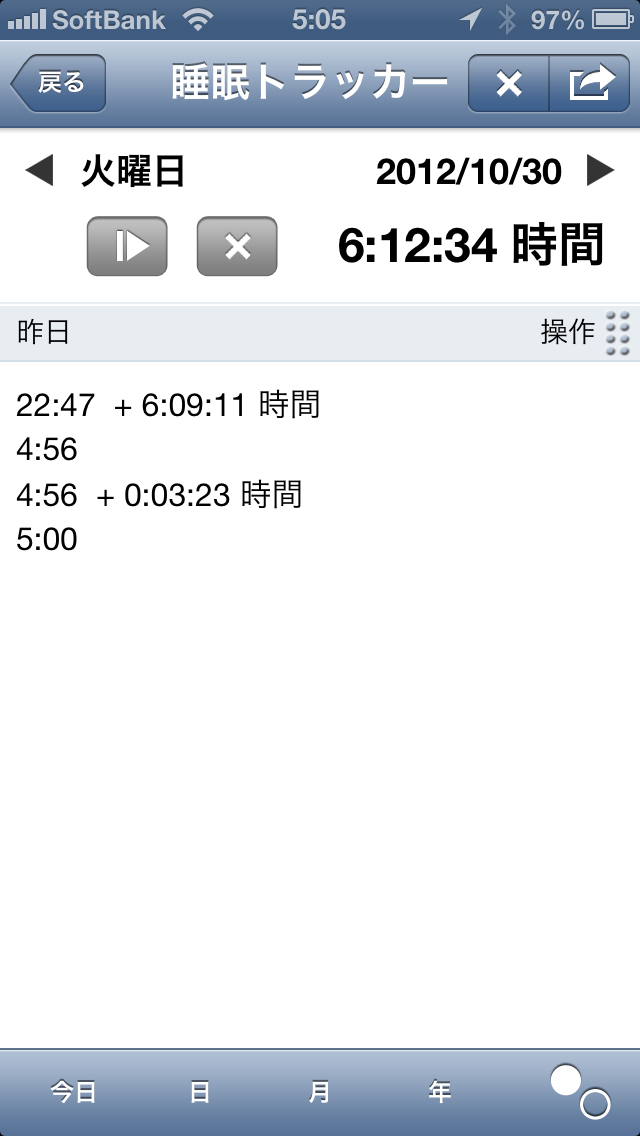Go to the previous day arrow

38,172
